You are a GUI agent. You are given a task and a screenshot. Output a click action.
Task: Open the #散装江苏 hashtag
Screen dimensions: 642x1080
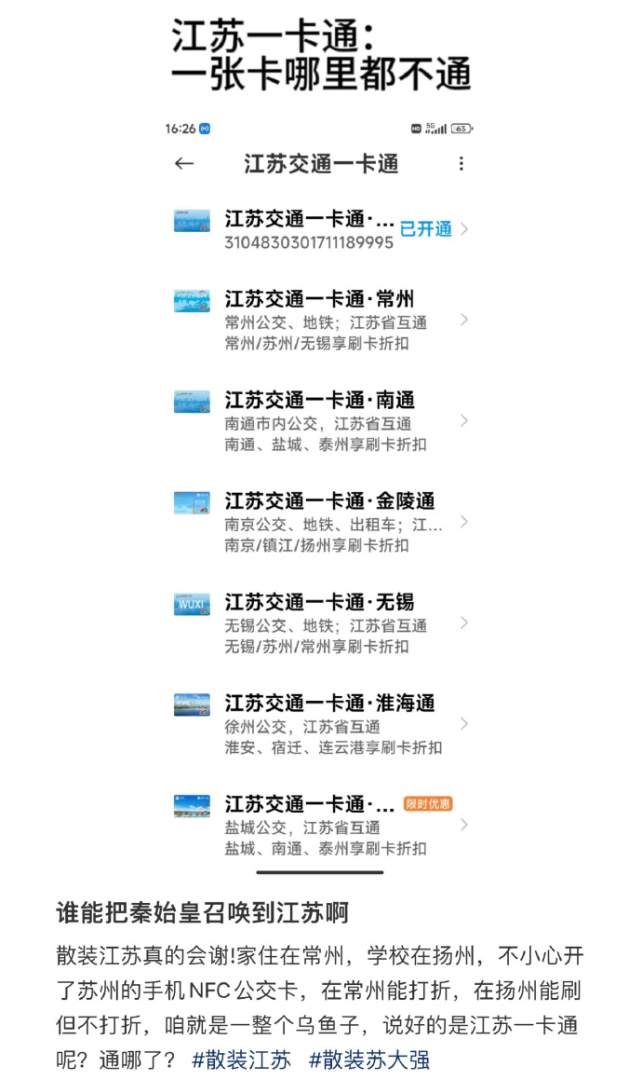tap(241, 1059)
